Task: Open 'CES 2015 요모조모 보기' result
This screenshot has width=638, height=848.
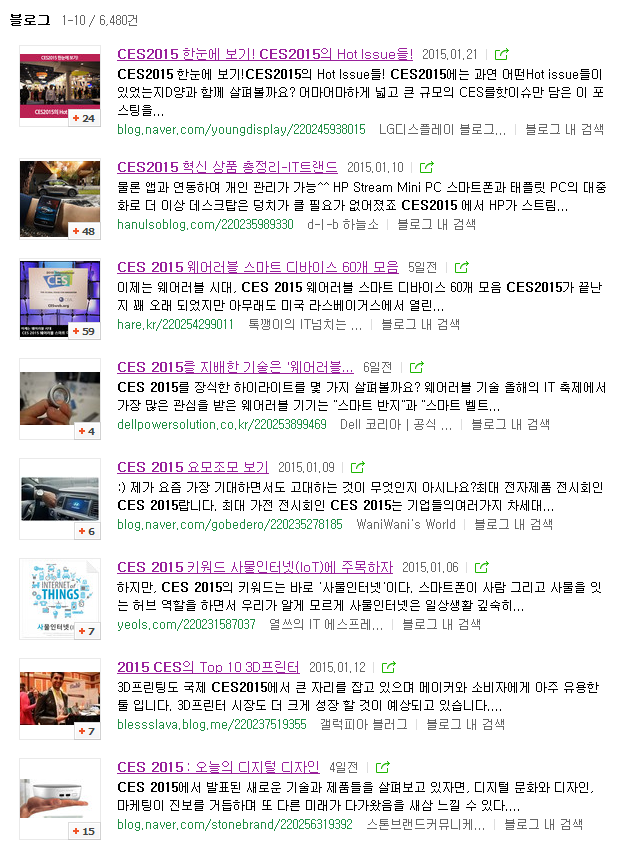Action: tap(192, 467)
